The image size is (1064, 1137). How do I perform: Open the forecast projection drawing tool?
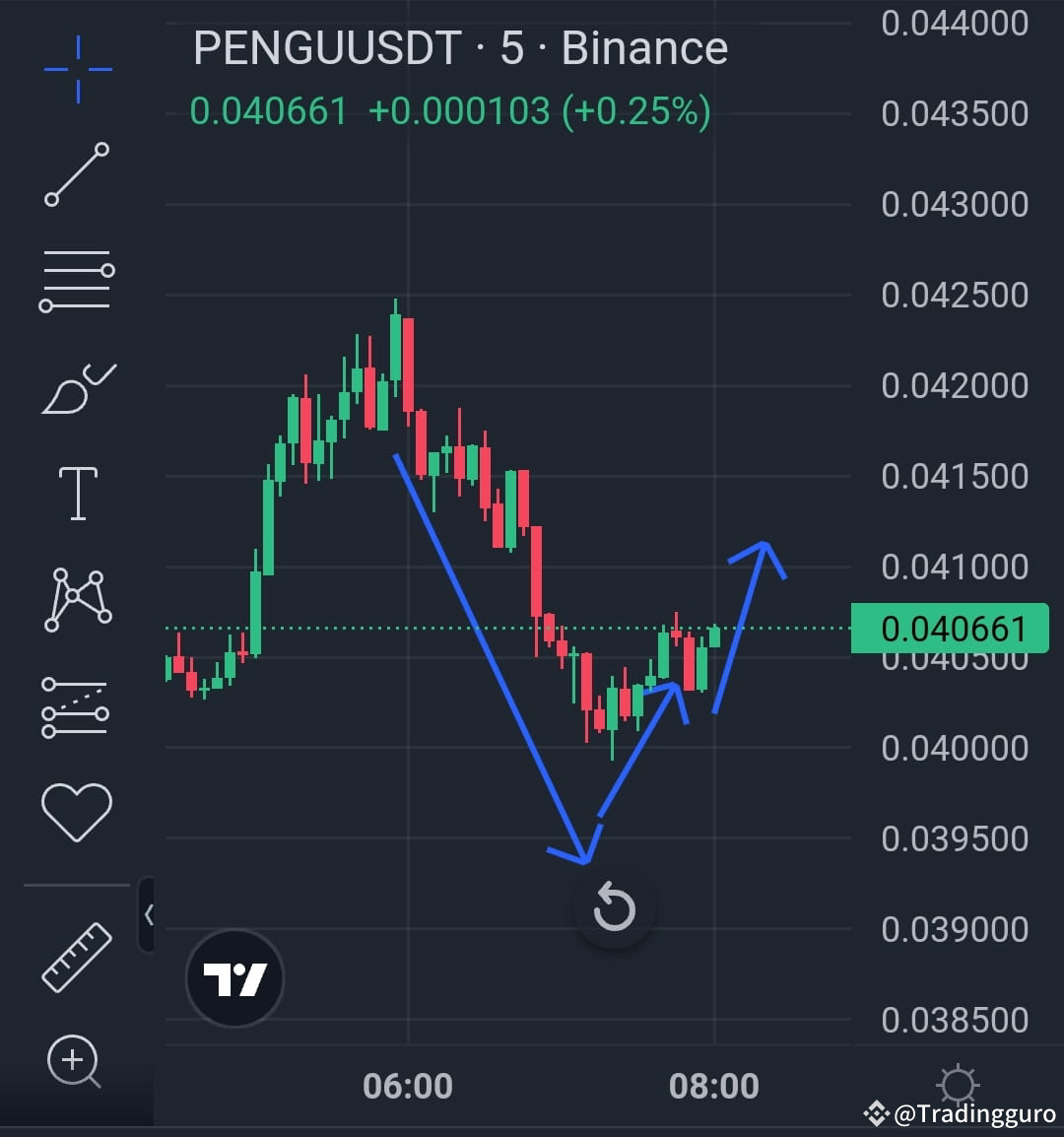click(x=78, y=705)
